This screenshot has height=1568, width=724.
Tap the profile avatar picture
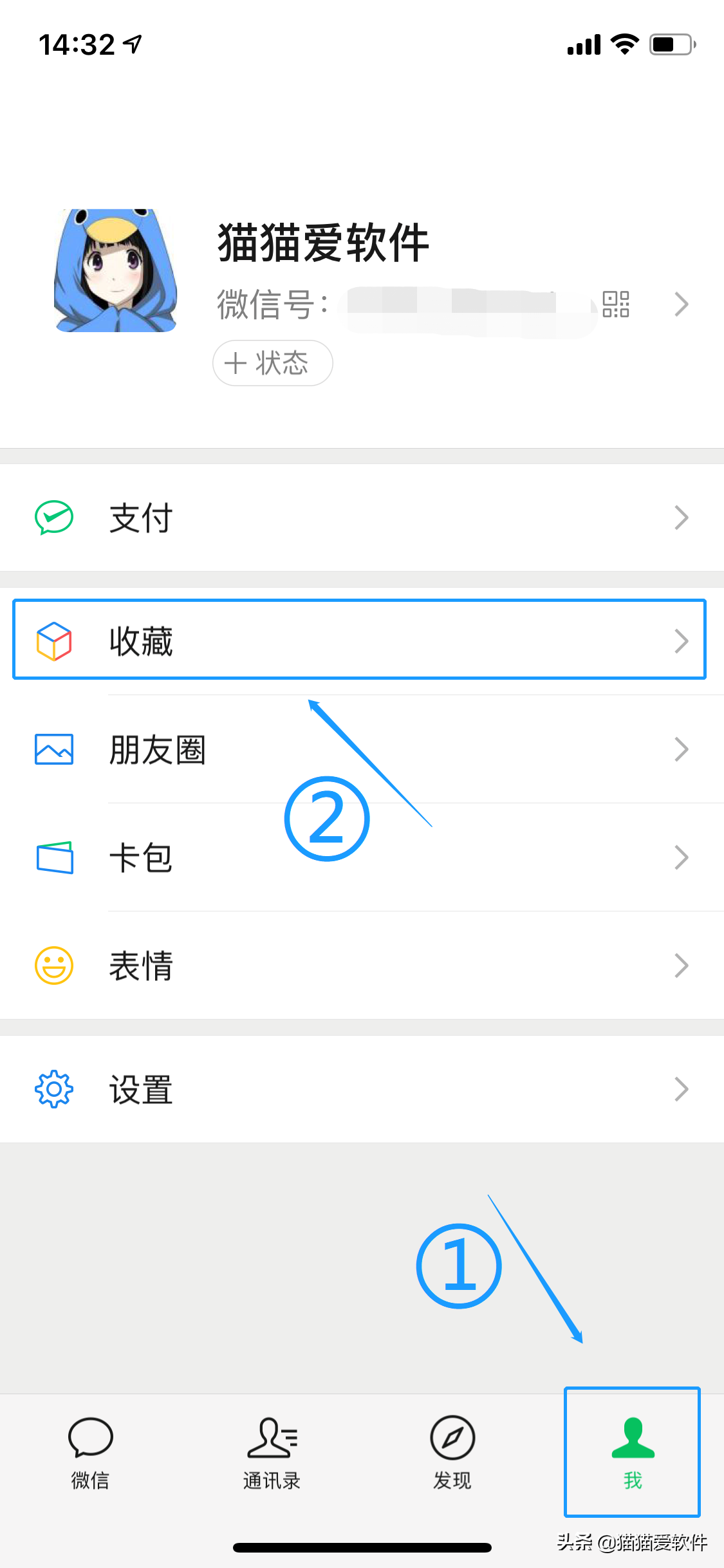[x=116, y=270]
